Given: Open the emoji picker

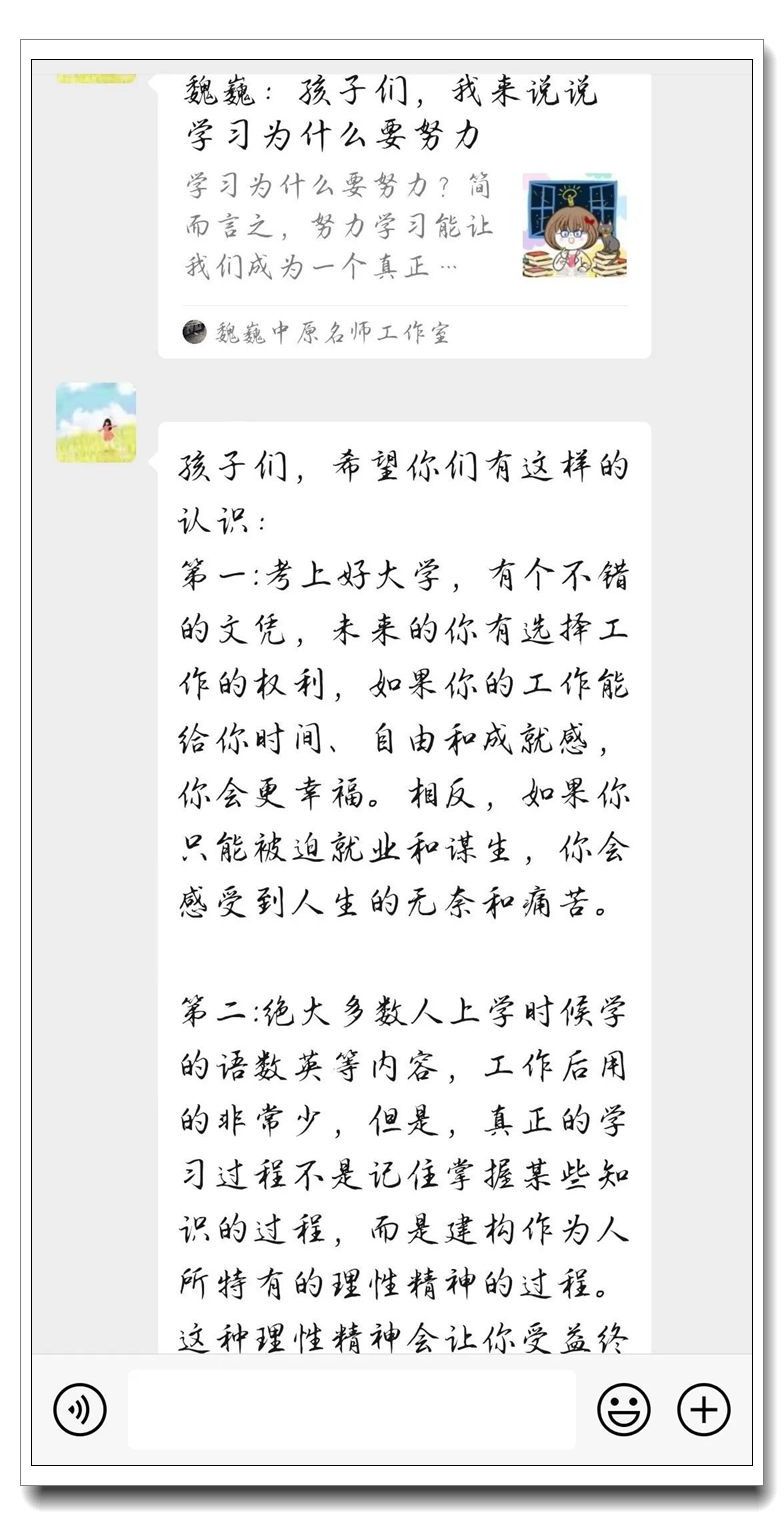Looking at the screenshot, I should pyautogui.click(x=624, y=1410).
